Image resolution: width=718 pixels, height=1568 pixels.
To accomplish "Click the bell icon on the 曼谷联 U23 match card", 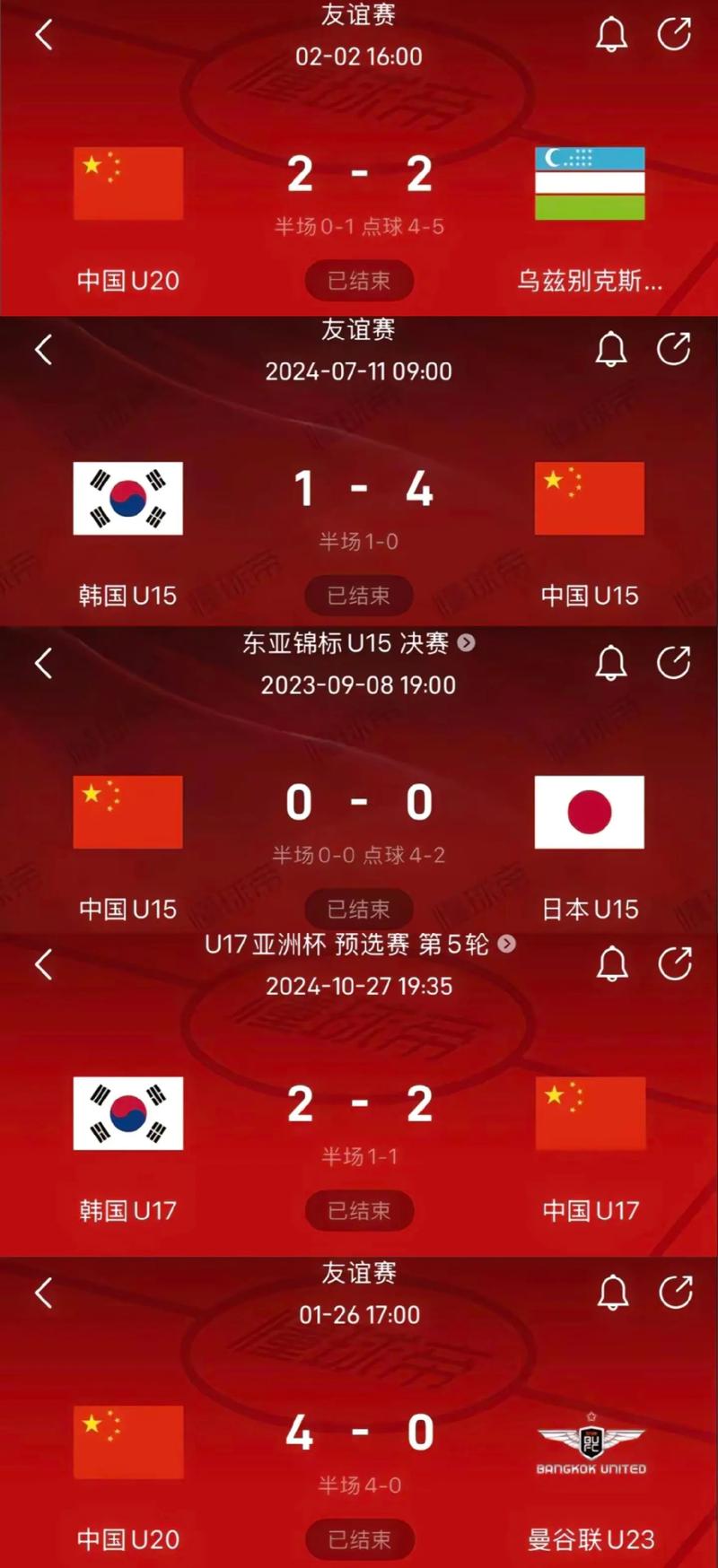I will click(614, 1292).
